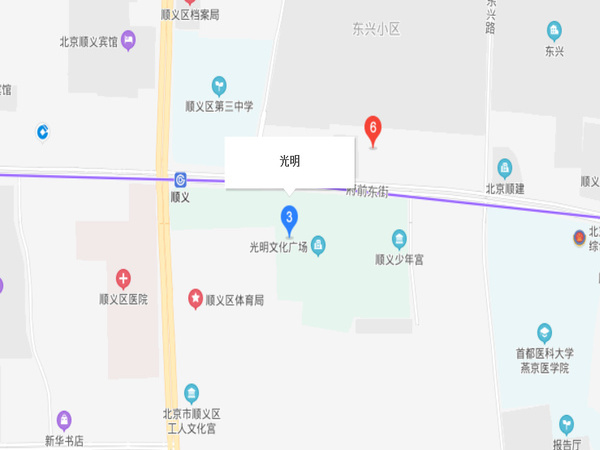Open the 光明 info bubble

point(289,160)
